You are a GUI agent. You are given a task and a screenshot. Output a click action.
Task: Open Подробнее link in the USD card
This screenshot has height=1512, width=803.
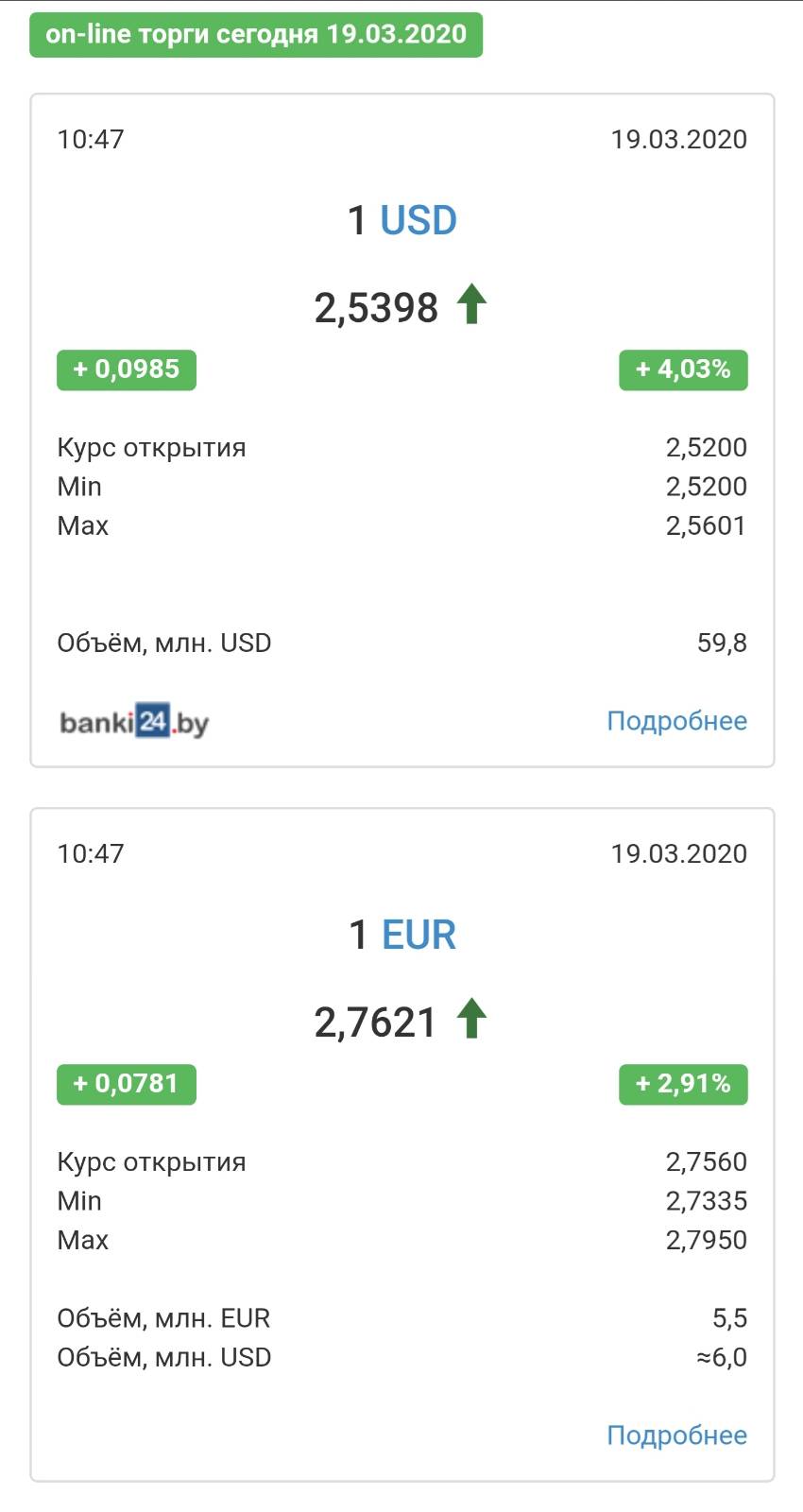point(676,721)
